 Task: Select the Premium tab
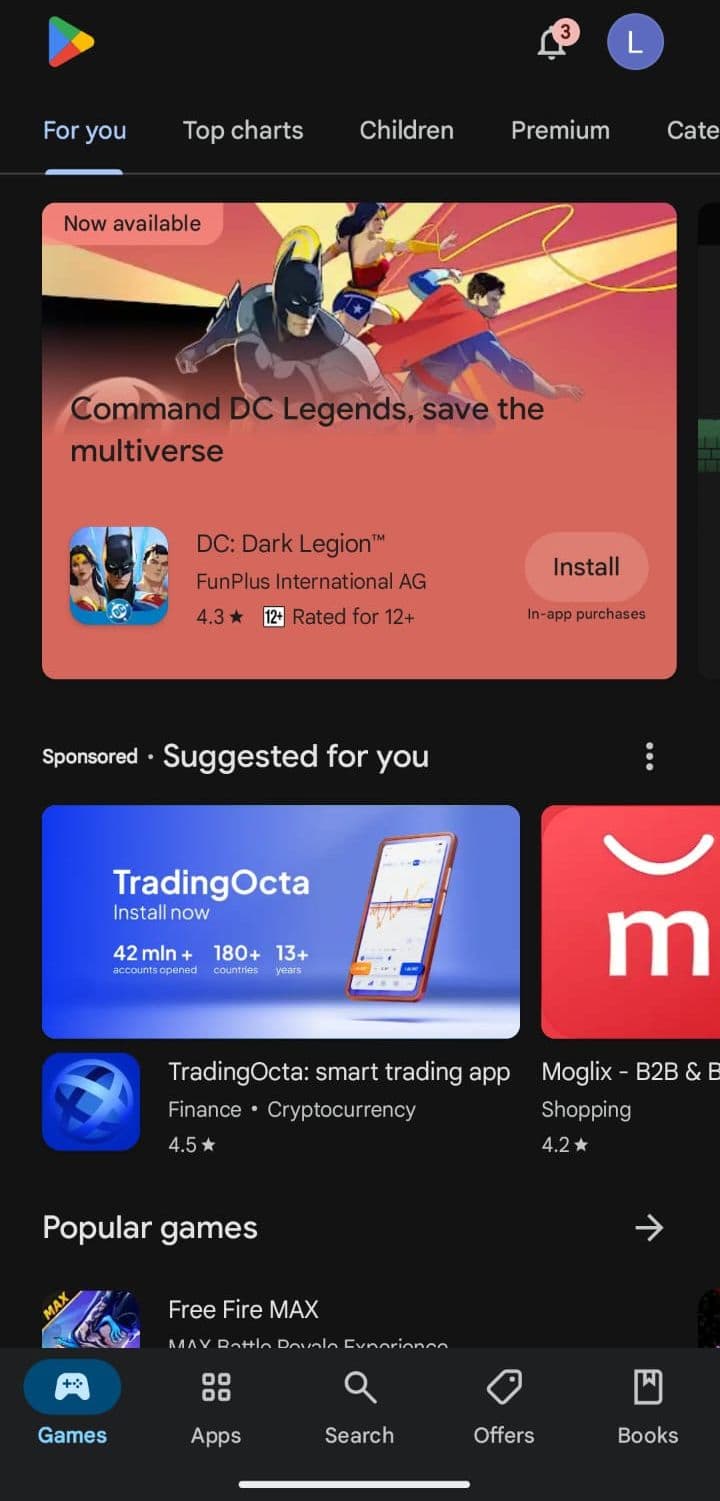click(560, 130)
